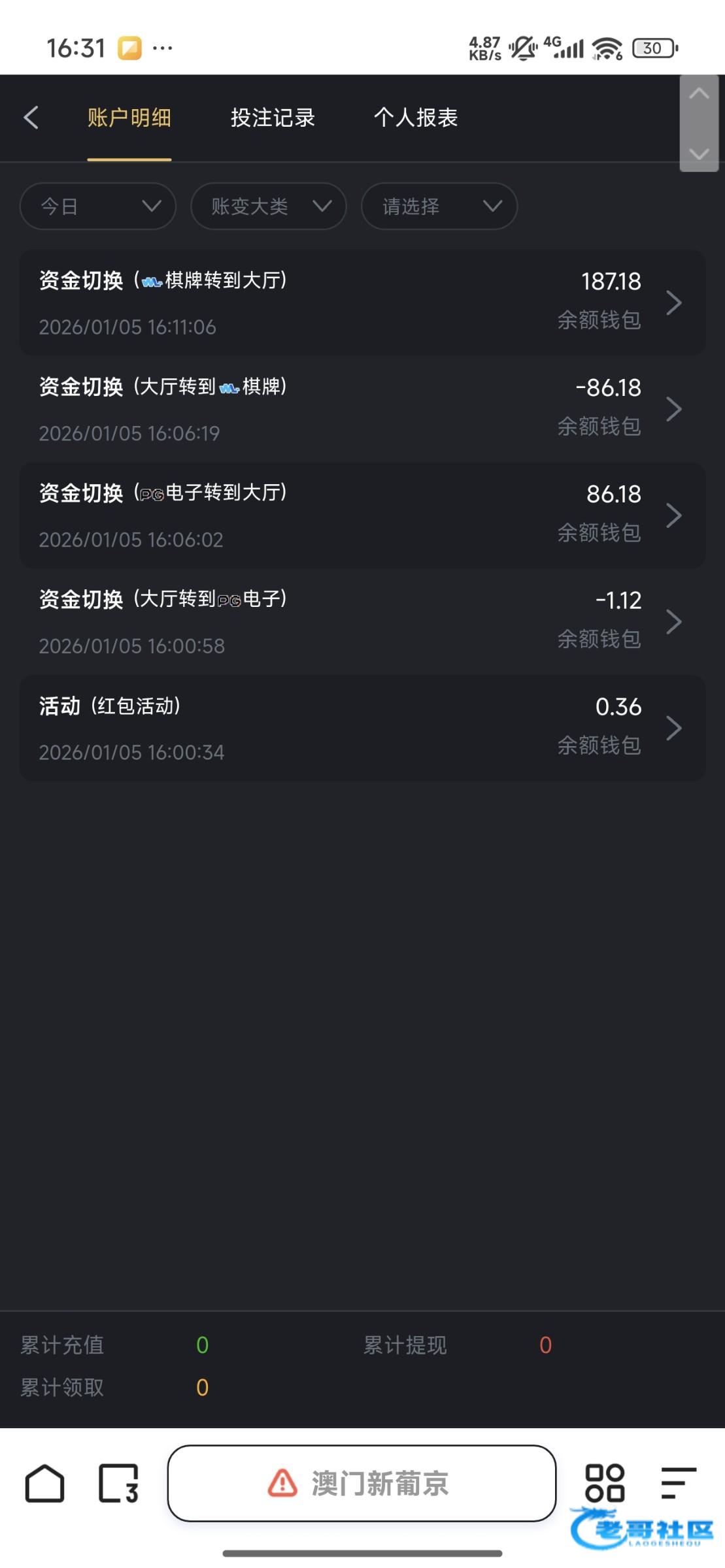View the -86.18 大厅转到棋牌 record
Image resolution: width=725 pixels, height=1568 pixels.
coord(362,409)
